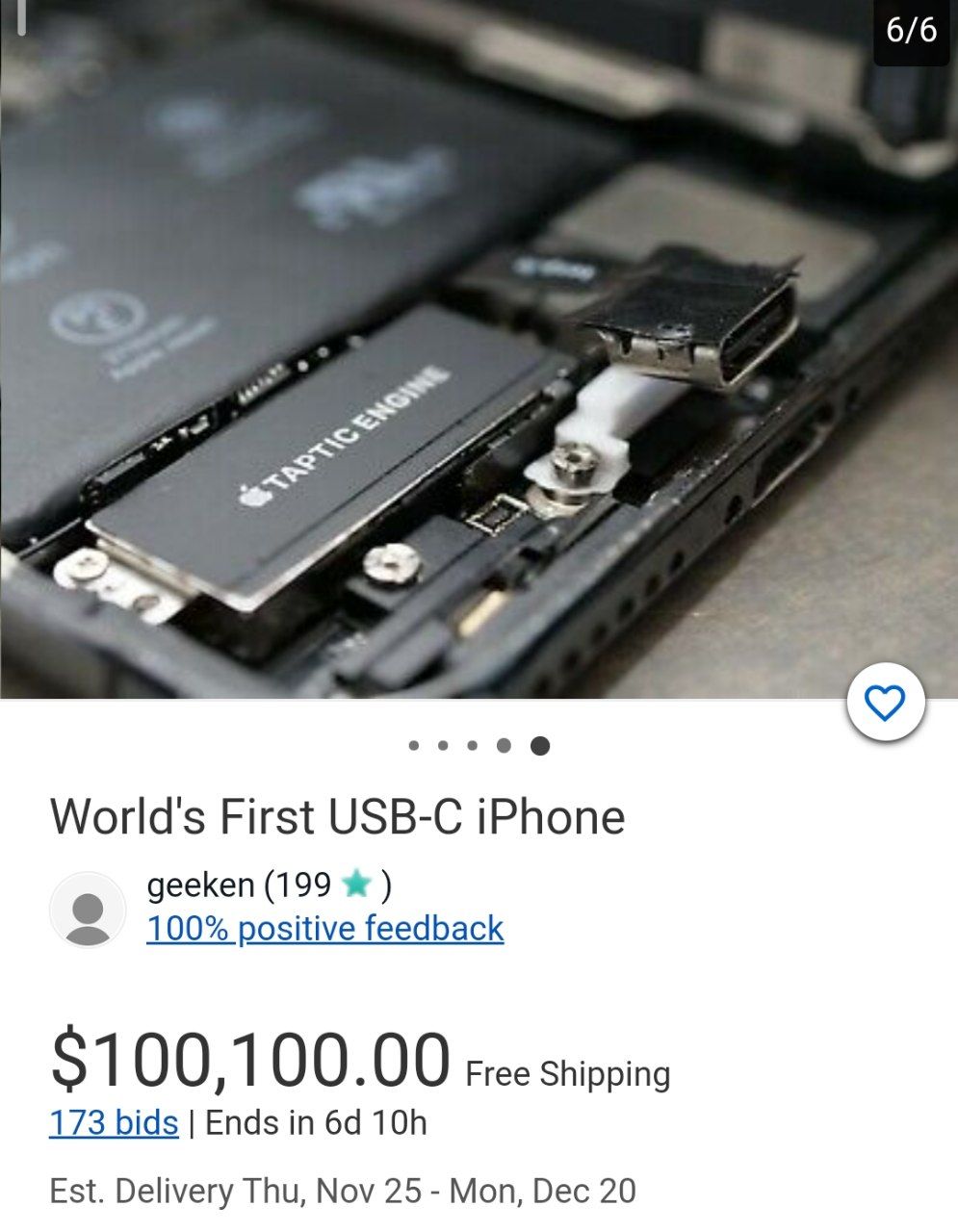
Task: Click the Ends in 6d 10h countdown
Action: click(313, 1121)
